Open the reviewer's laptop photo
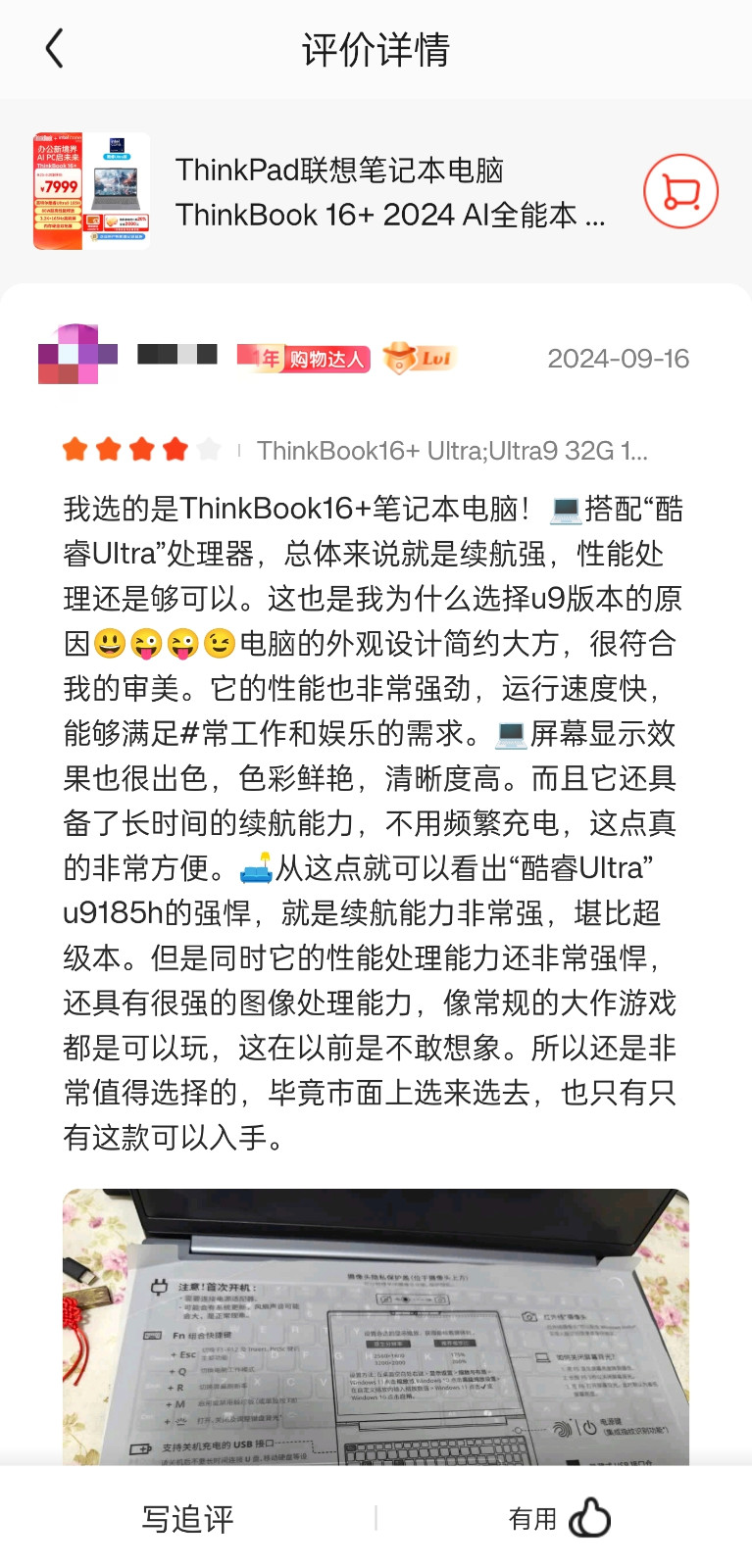Viewport: 752px width, 1568px height. (376, 1326)
